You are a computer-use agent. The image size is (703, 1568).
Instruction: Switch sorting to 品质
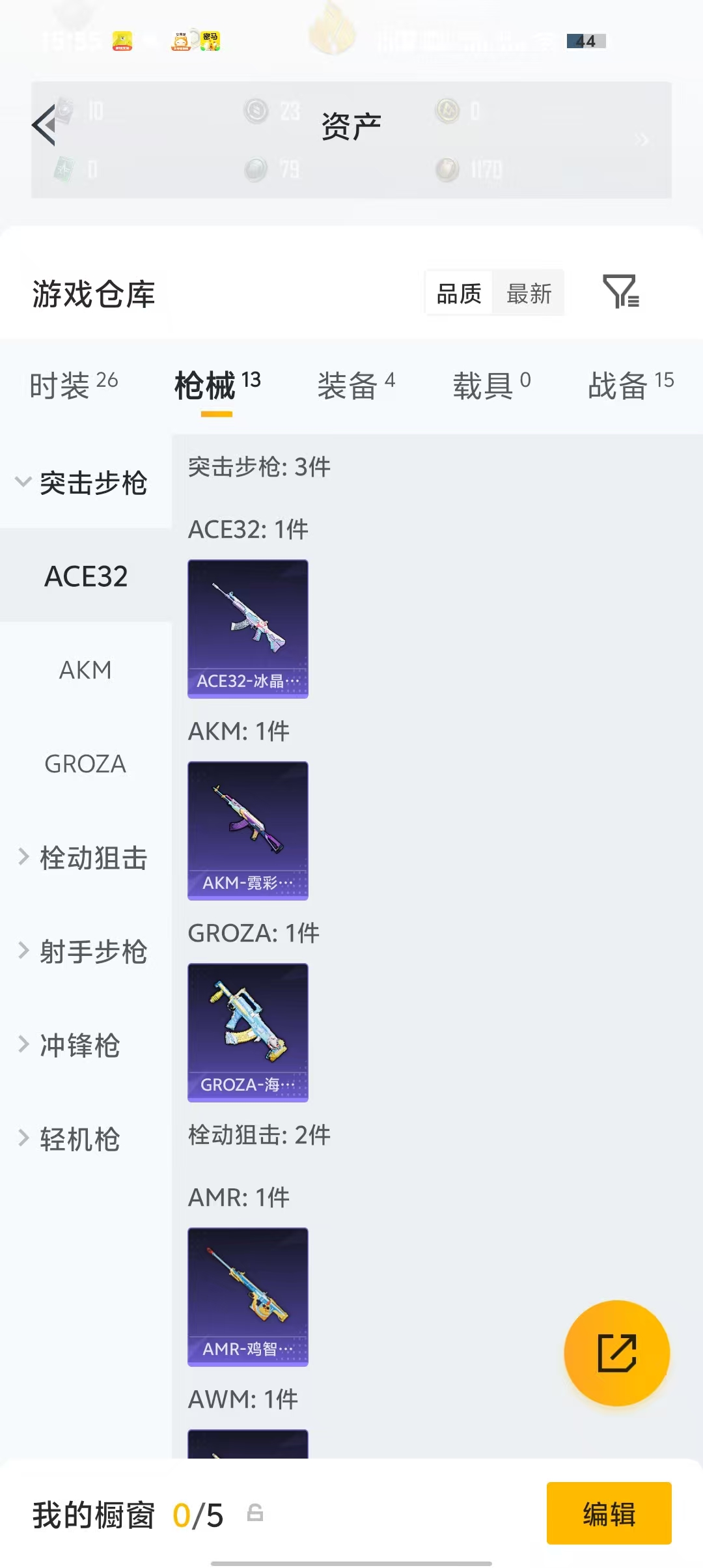[x=458, y=292]
